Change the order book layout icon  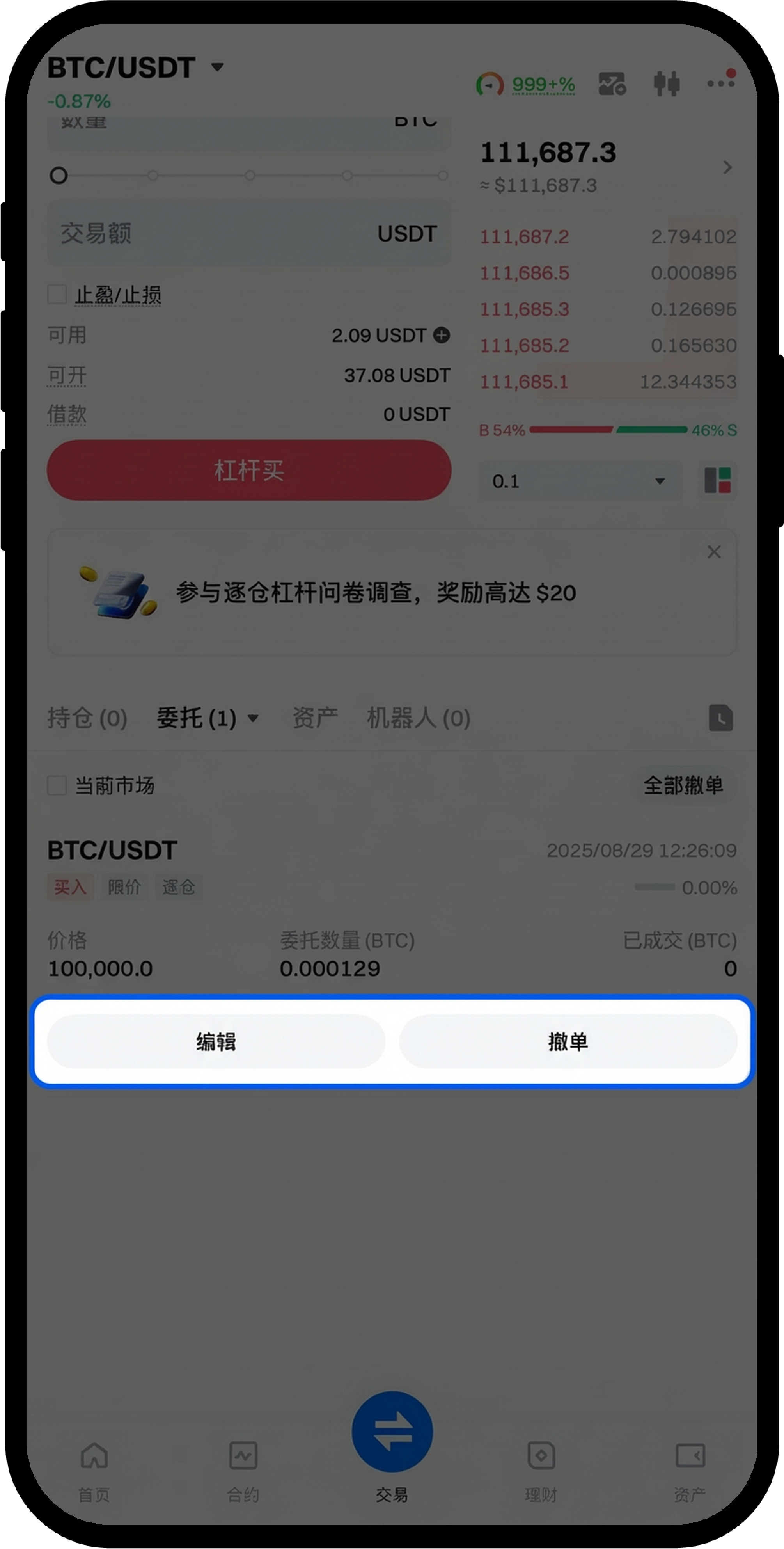tap(717, 480)
